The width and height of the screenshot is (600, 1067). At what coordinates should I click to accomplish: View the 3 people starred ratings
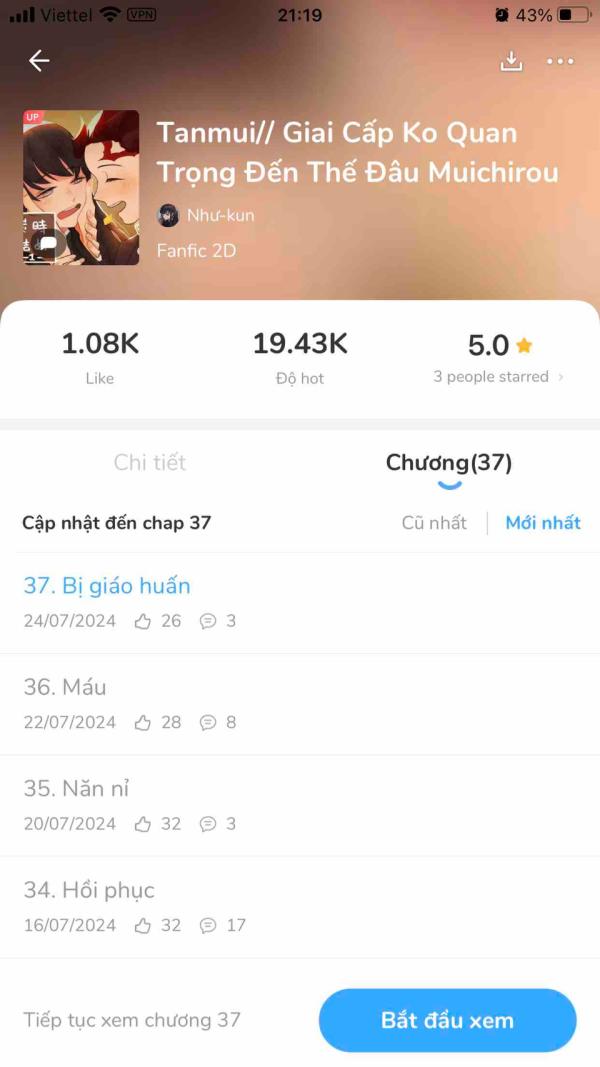point(497,377)
